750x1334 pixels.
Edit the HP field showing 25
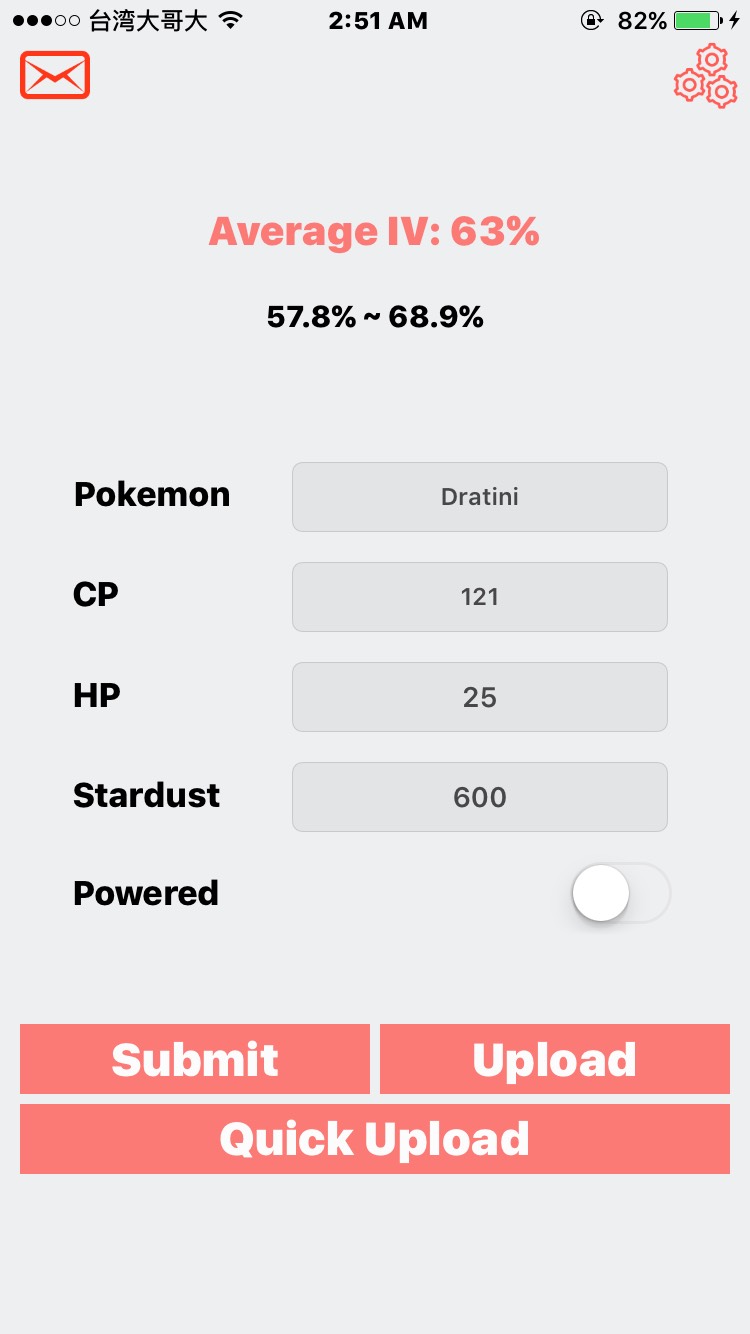(480, 697)
